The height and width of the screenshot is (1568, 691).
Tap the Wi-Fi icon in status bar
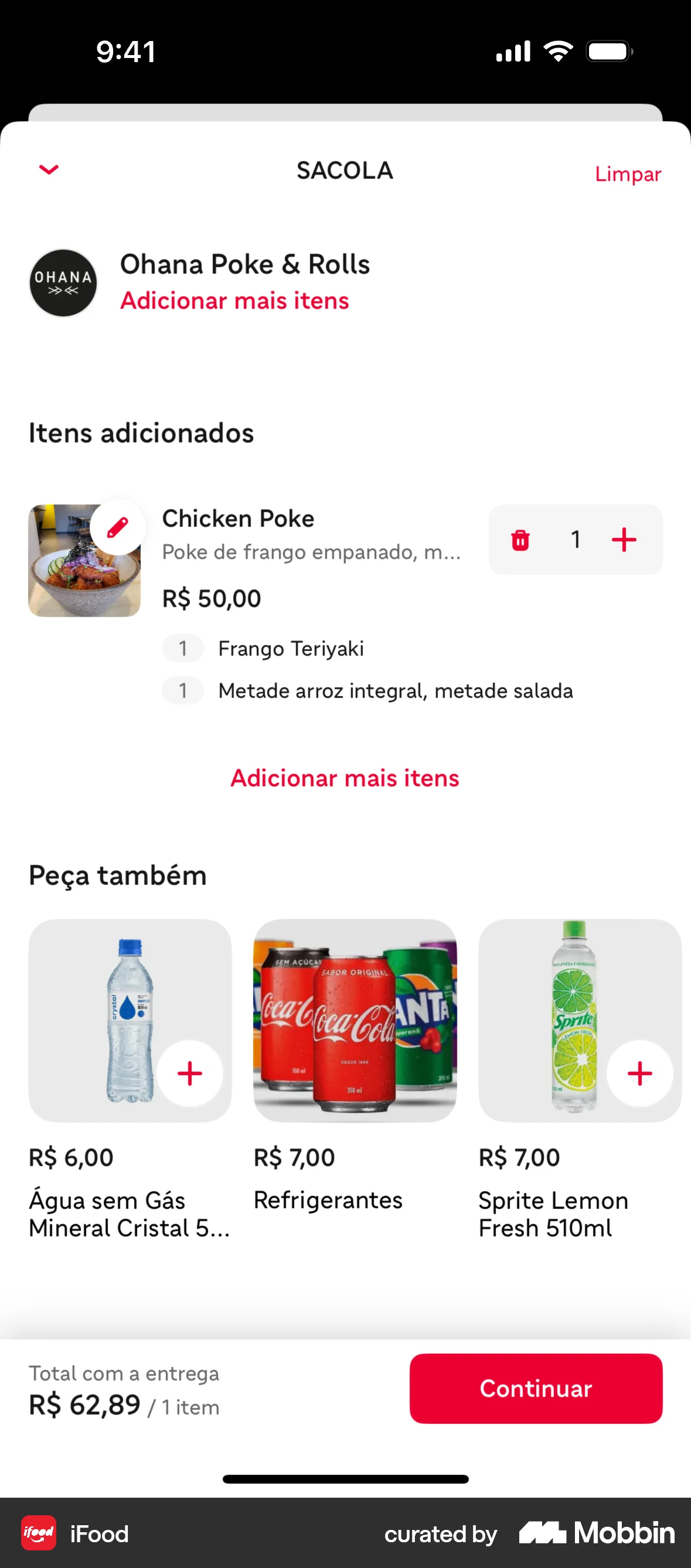coord(558,51)
